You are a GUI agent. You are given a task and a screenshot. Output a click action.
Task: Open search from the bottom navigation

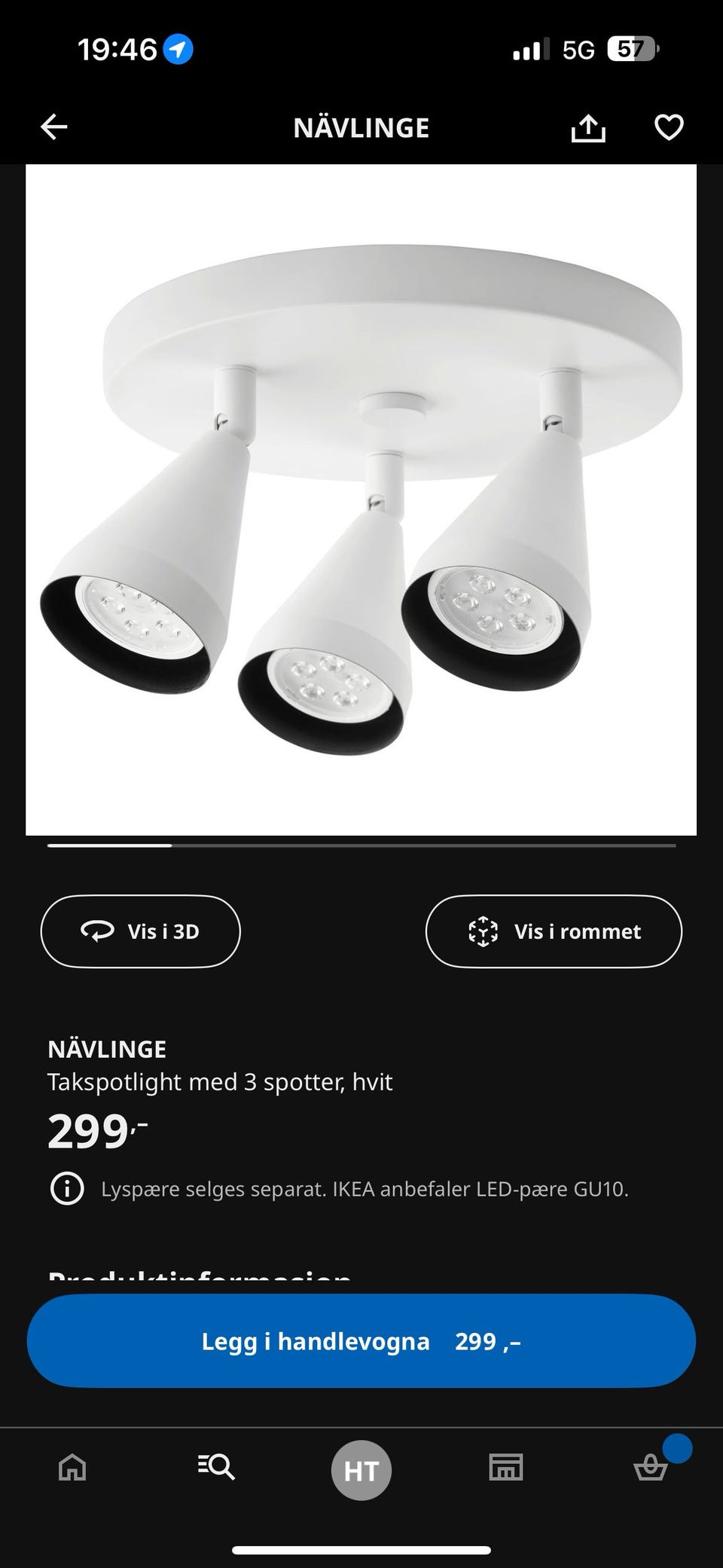pyautogui.click(x=216, y=1467)
